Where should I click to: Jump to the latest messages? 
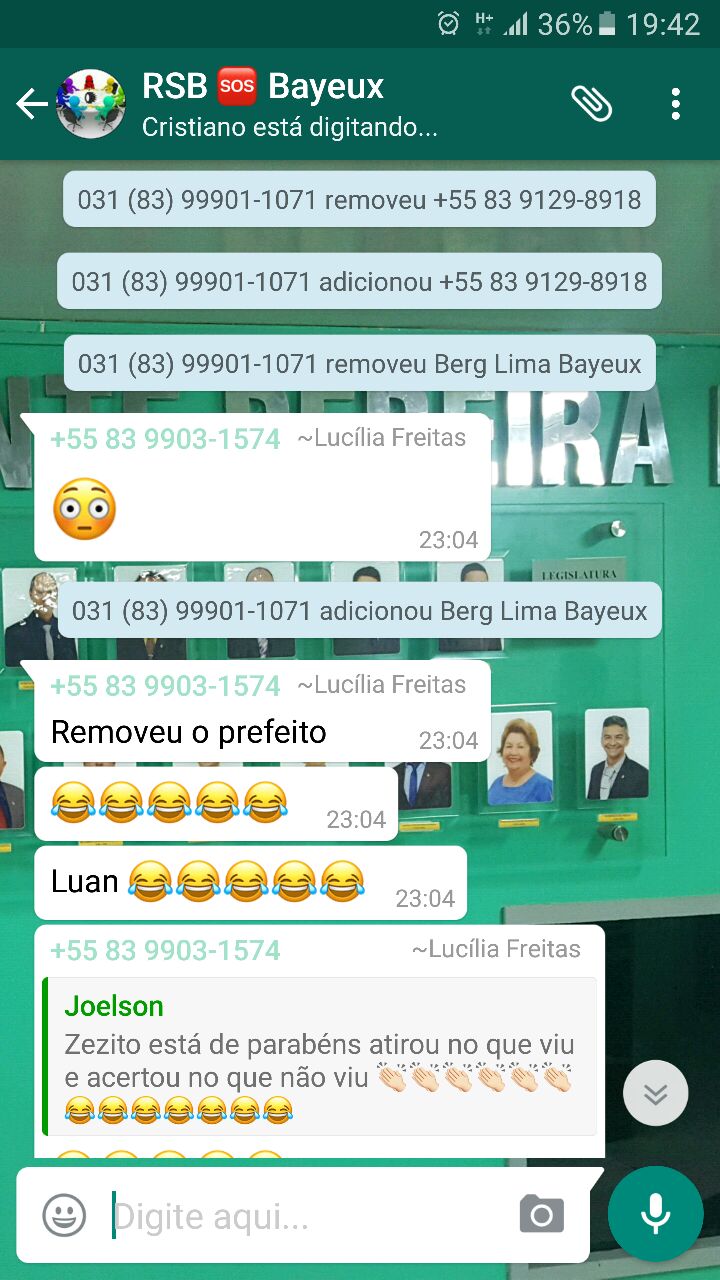coord(655,1093)
